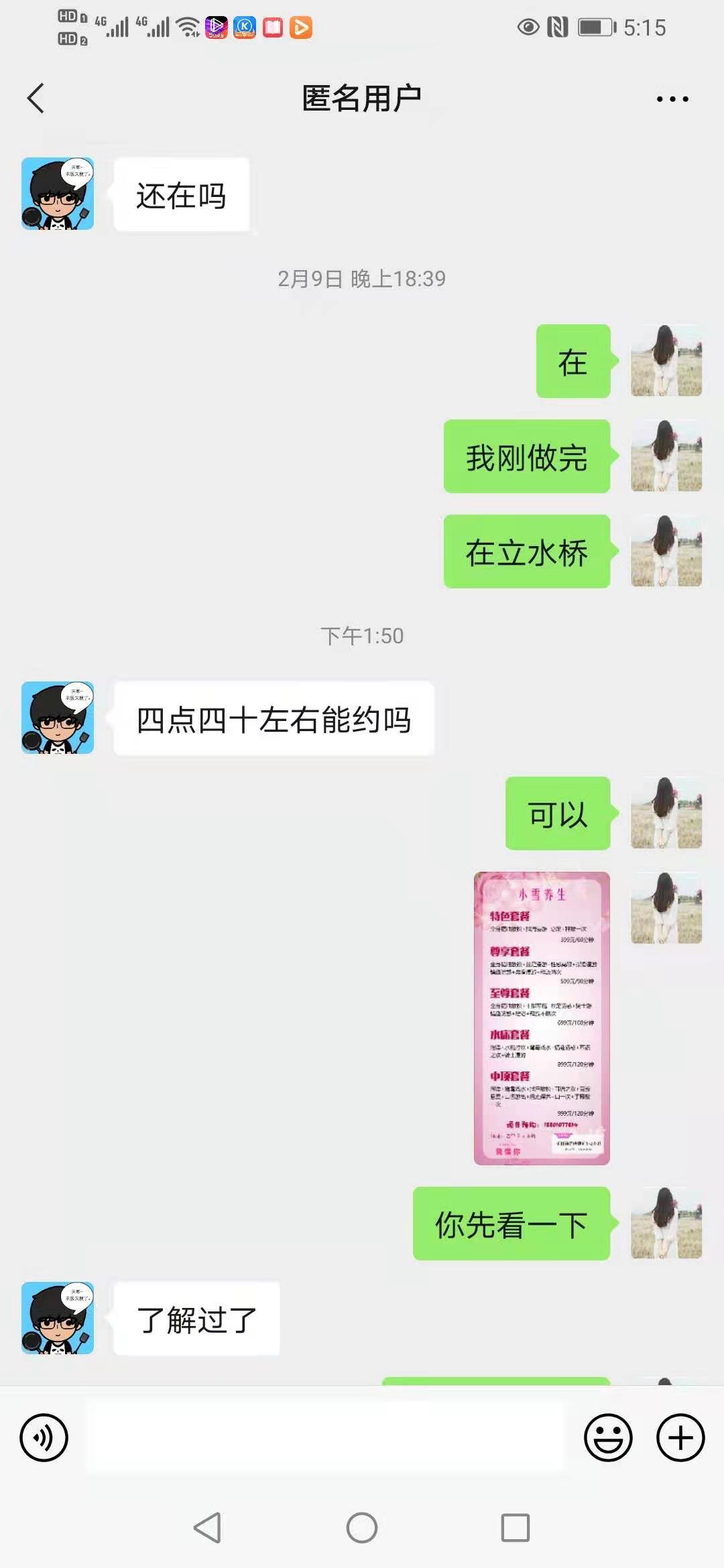The height and width of the screenshot is (1568, 724).
Task: Tap the message text input field
Action: click(x=327, y=1437)
